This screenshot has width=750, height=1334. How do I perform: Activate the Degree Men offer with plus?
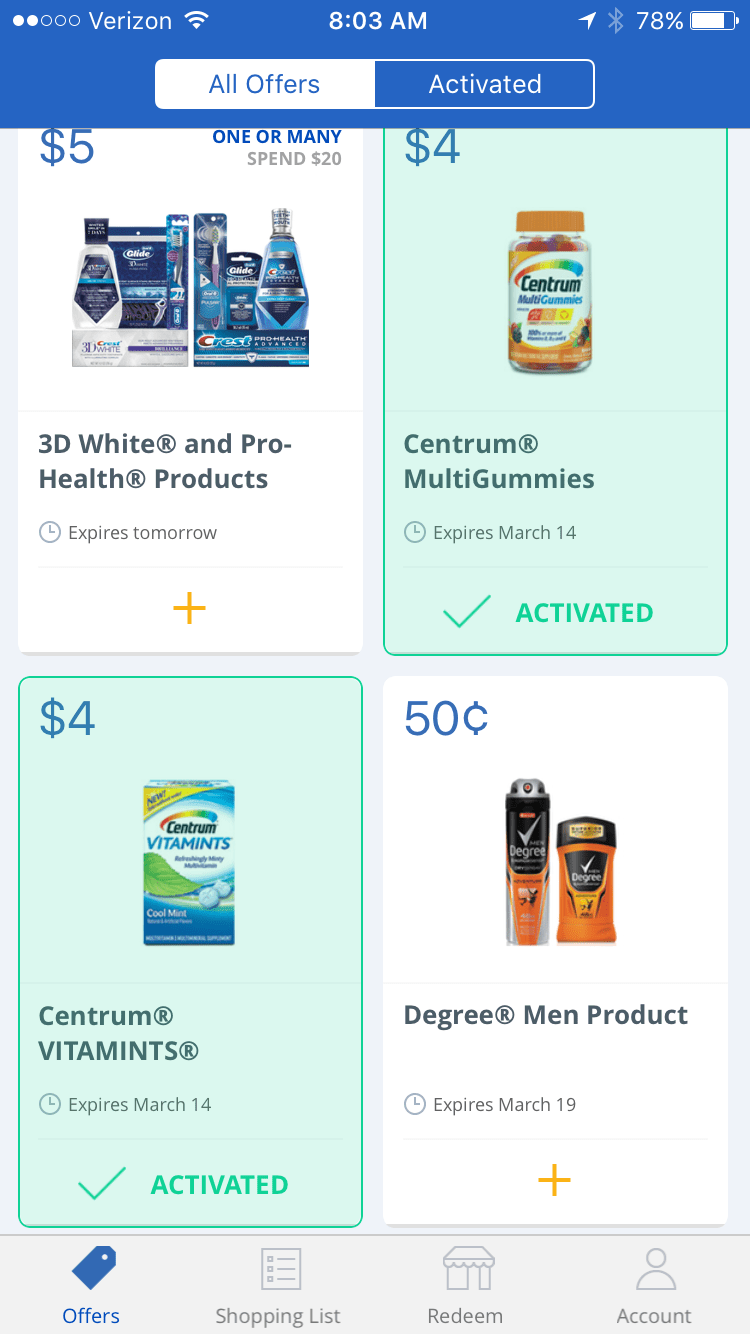click(554, 1180)
